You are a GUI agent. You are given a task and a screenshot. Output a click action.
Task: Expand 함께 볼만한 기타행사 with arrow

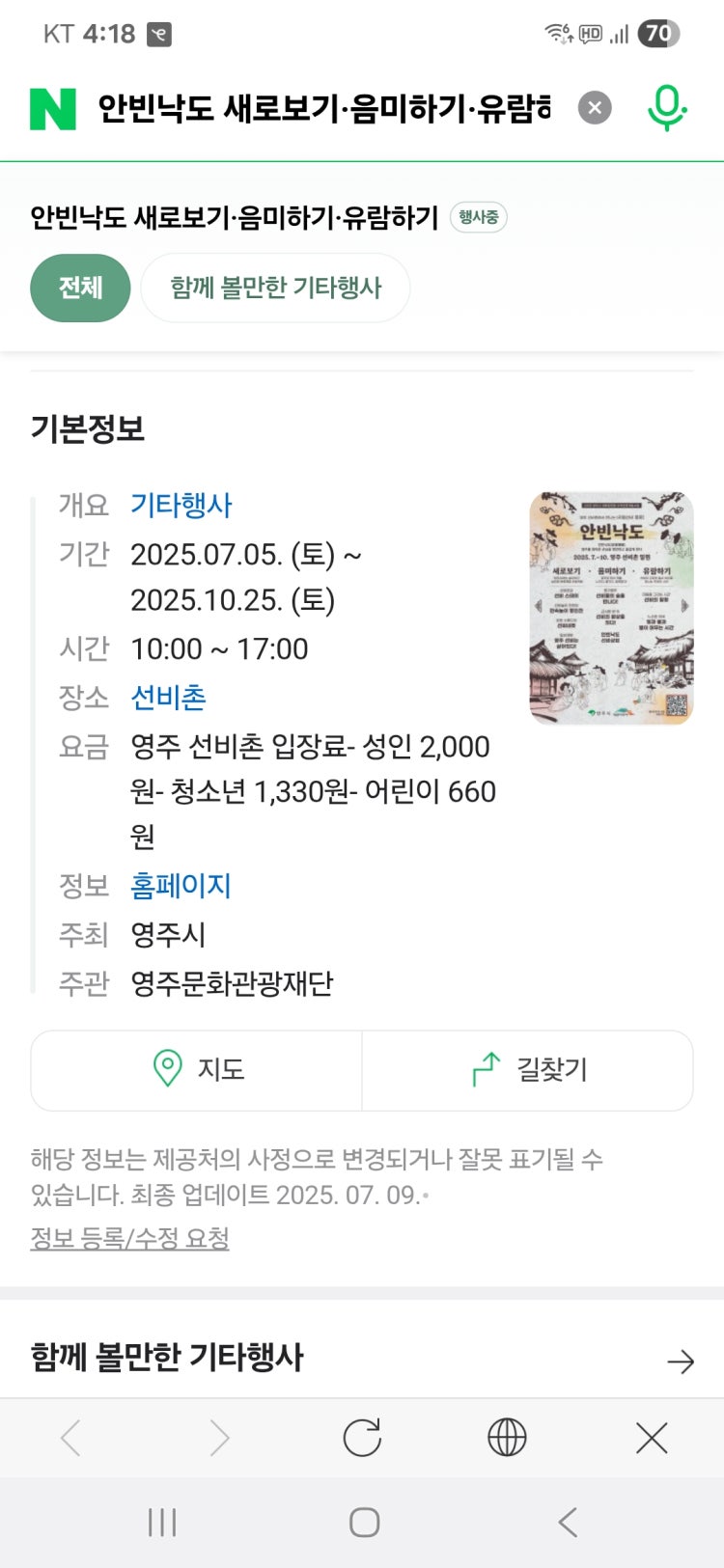pos(681,1361)
